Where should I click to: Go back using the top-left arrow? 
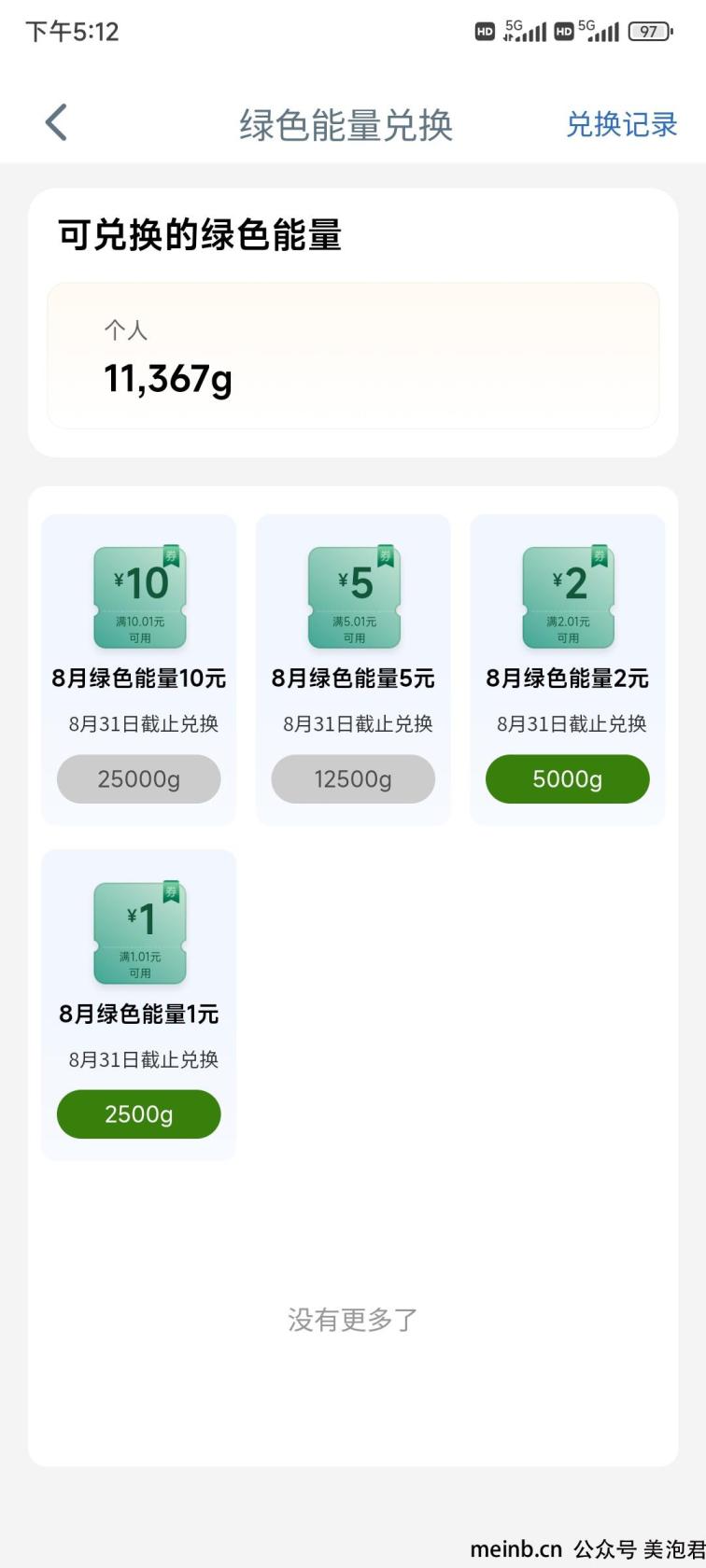pos(56,123)
